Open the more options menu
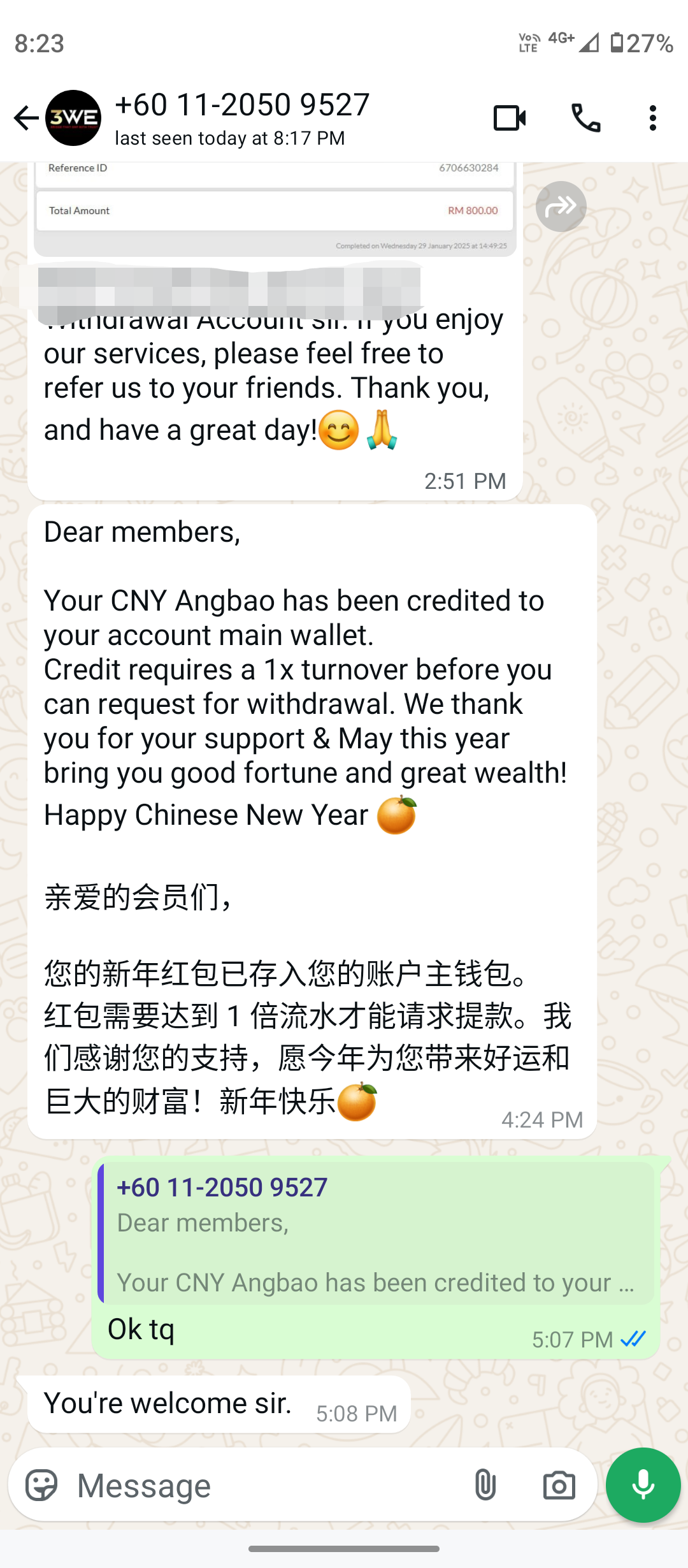The height and width of the screenshot is (1568, 688). pyautogui.click(x=652, y=118)
